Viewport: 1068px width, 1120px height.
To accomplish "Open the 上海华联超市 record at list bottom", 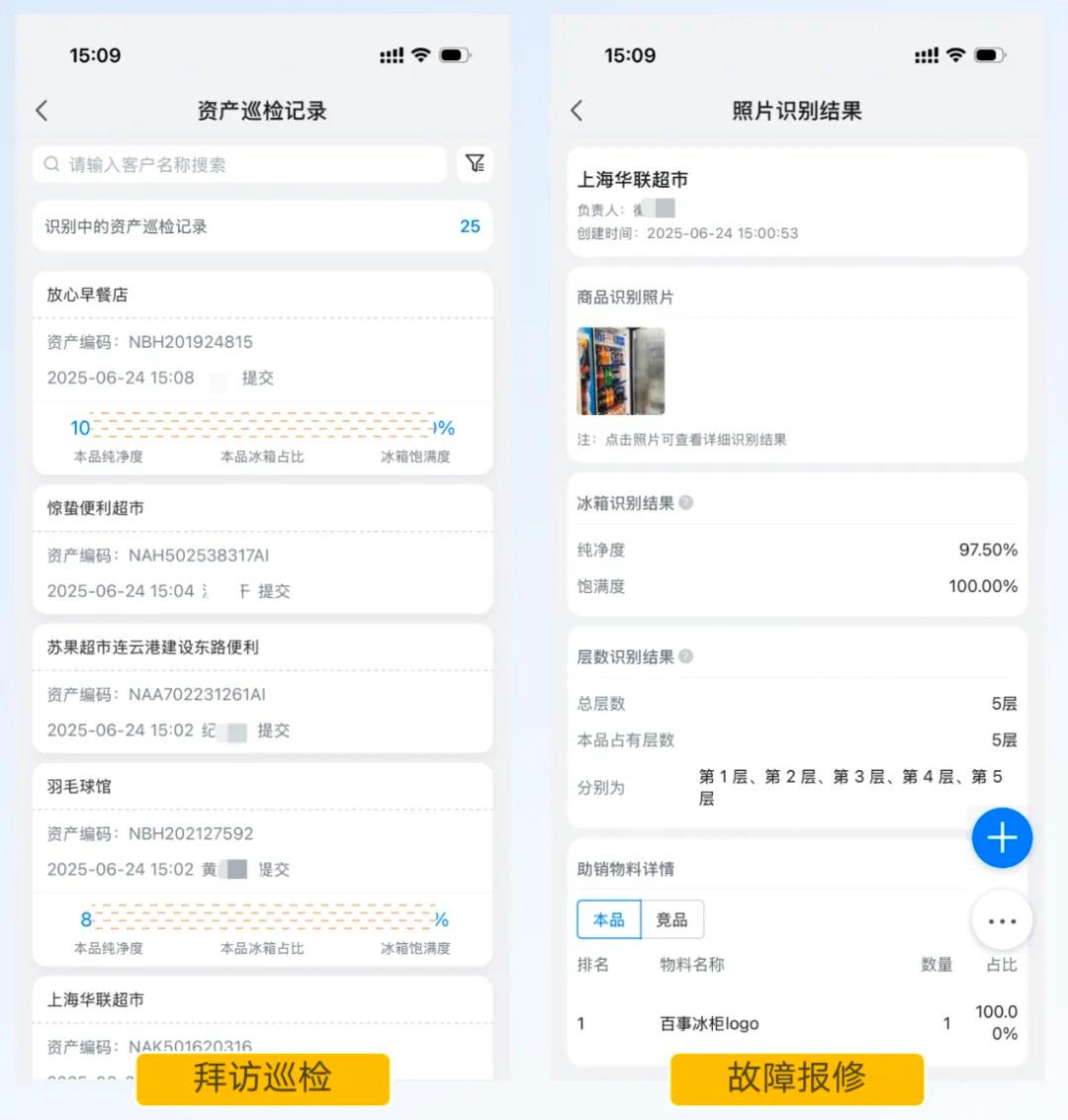I will coord(97,999).
